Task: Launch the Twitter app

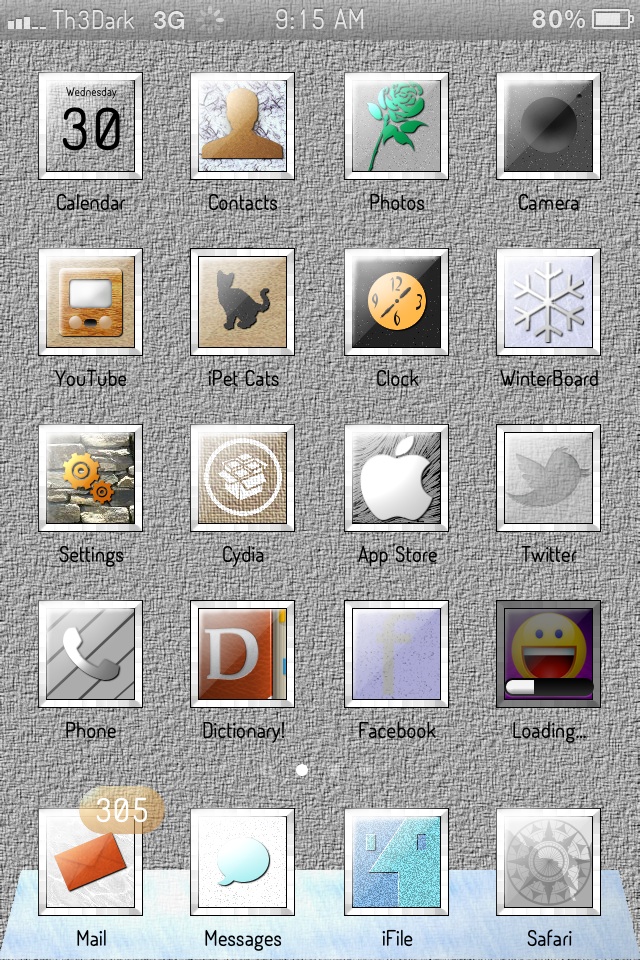Action: coord(548,478)
